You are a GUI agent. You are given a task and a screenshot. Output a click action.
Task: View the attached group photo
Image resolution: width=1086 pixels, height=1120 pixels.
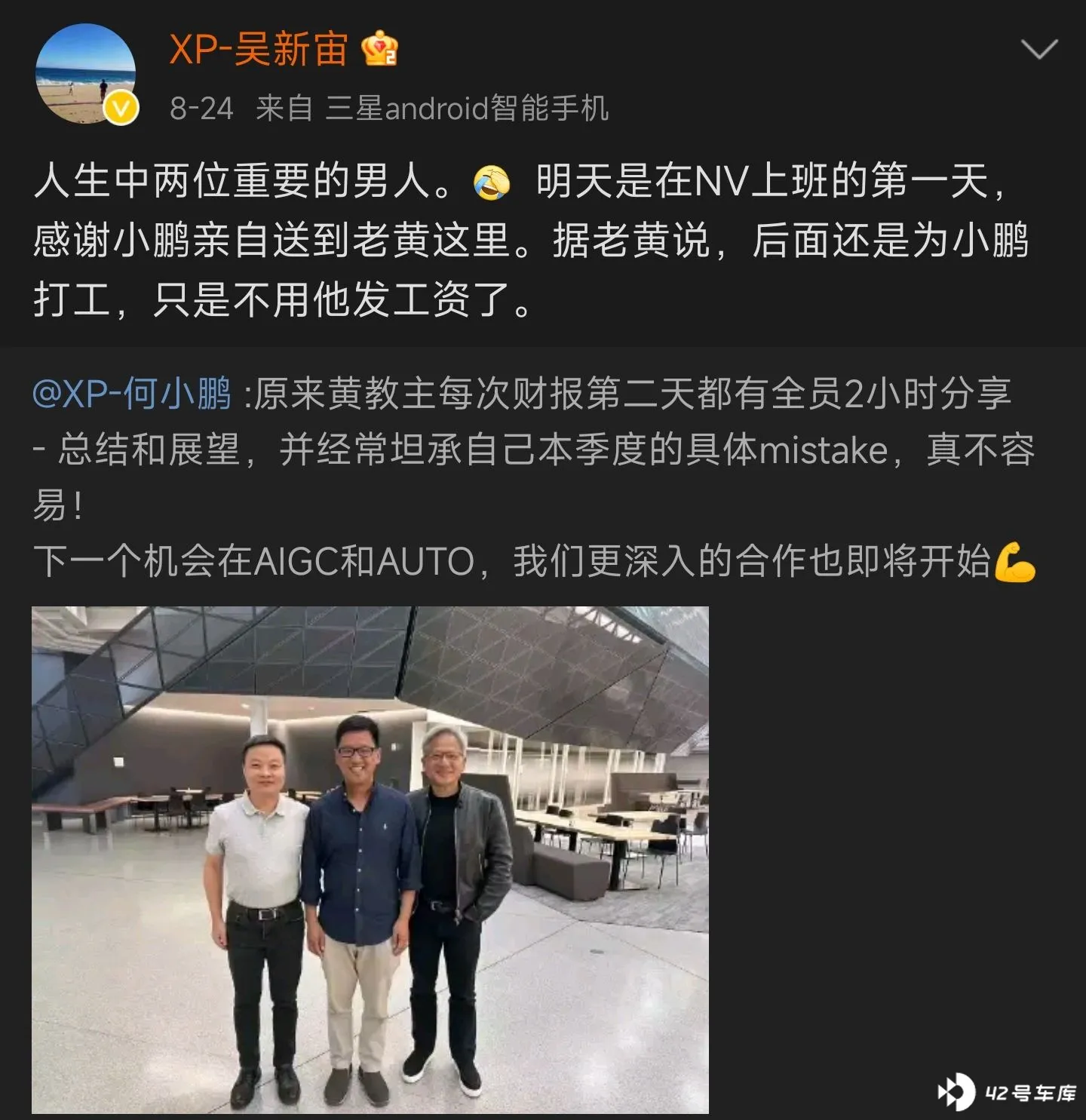pos(370,860)
